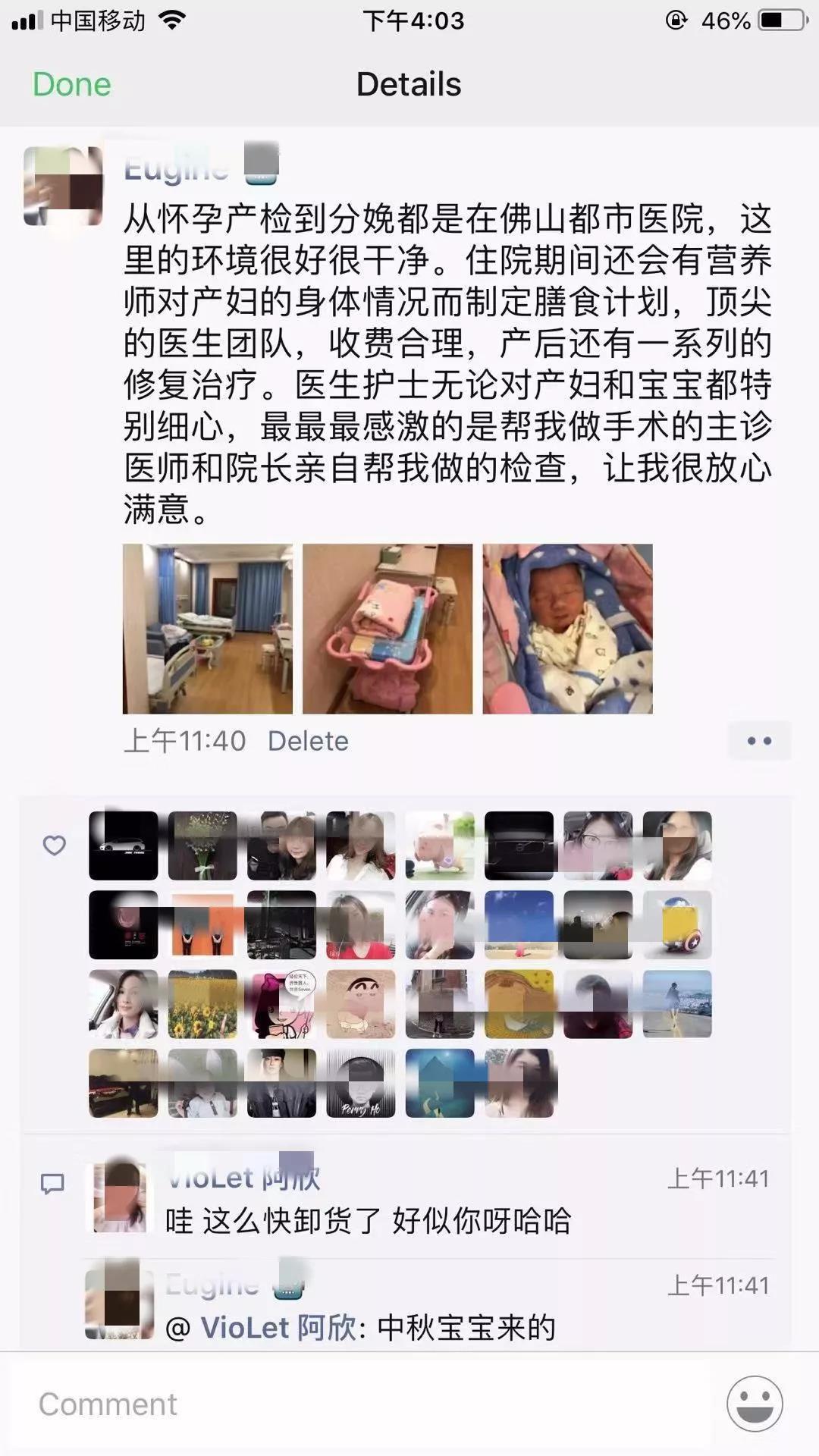Open the emoji smiley picker

(755, 1404)
